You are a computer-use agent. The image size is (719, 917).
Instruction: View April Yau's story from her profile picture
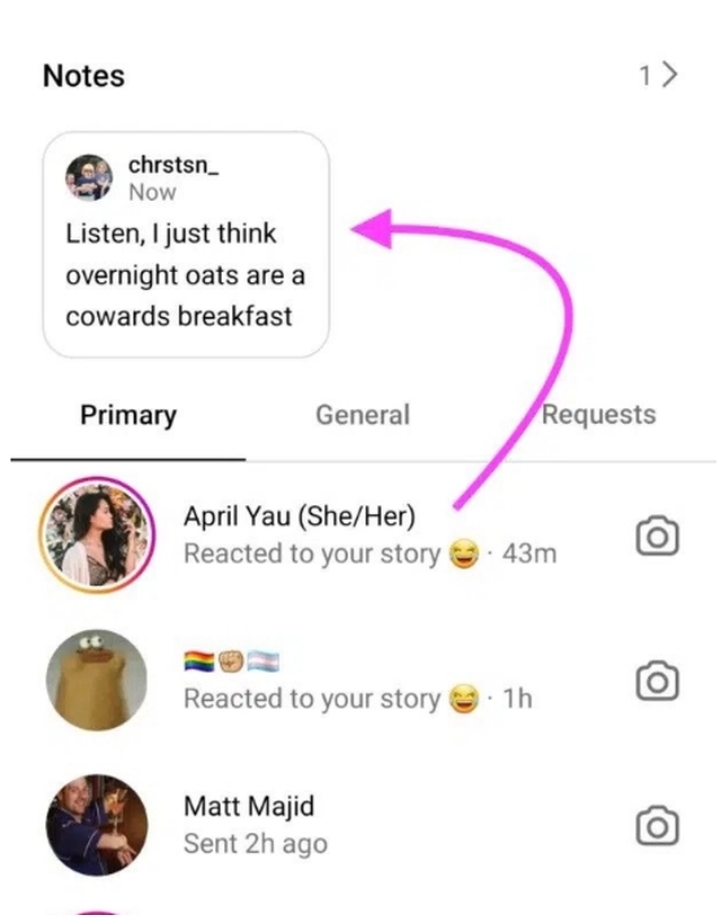tap(96, 535)
